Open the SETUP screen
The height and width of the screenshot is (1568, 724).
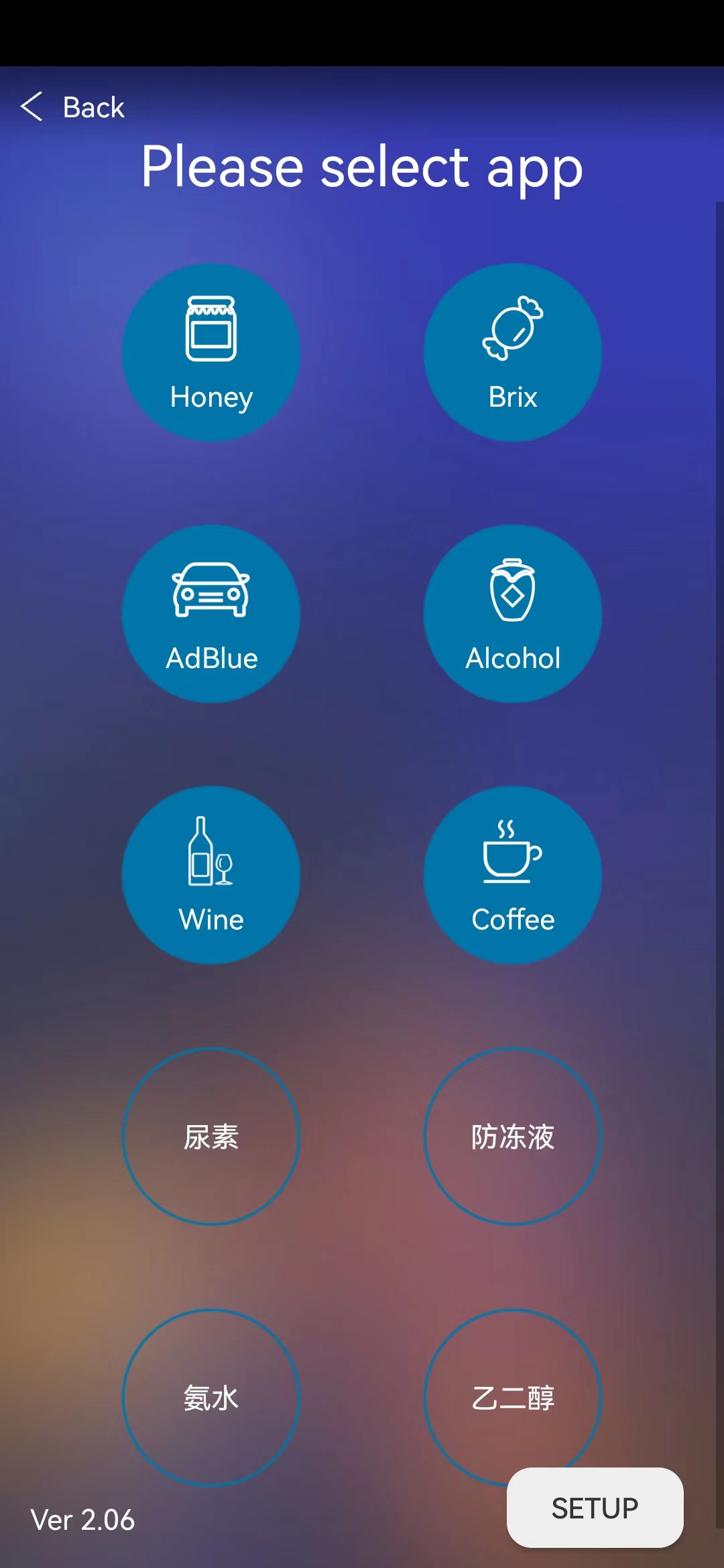[595, 1508]
